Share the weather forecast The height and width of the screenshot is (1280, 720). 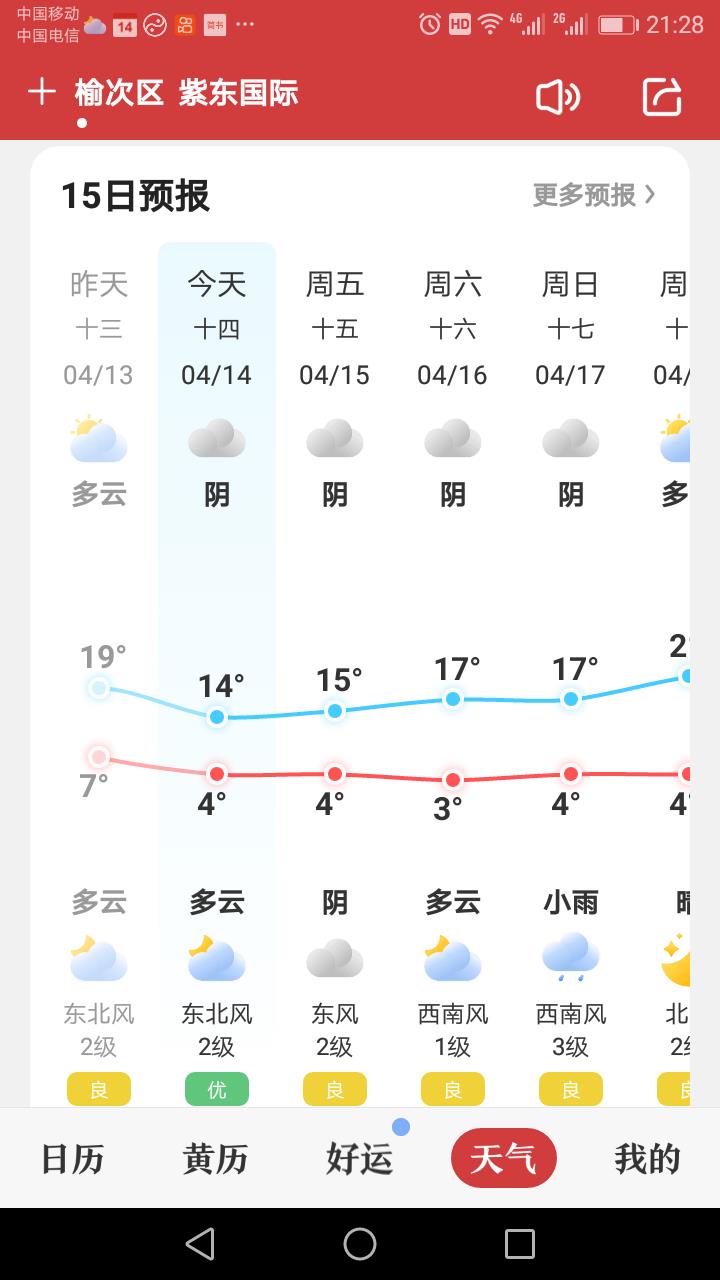661,97
